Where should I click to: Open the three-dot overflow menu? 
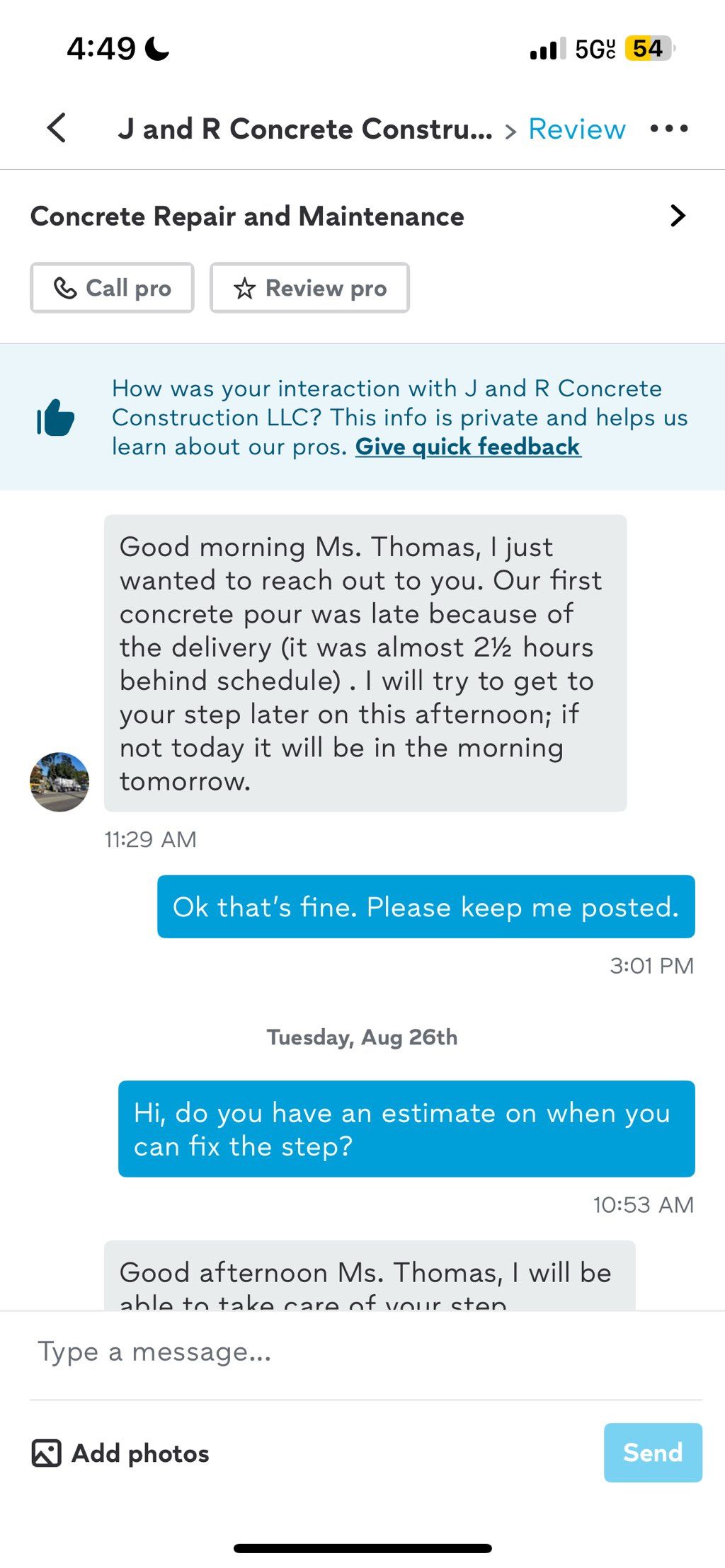pyautogui.click(x=669, y=129)
